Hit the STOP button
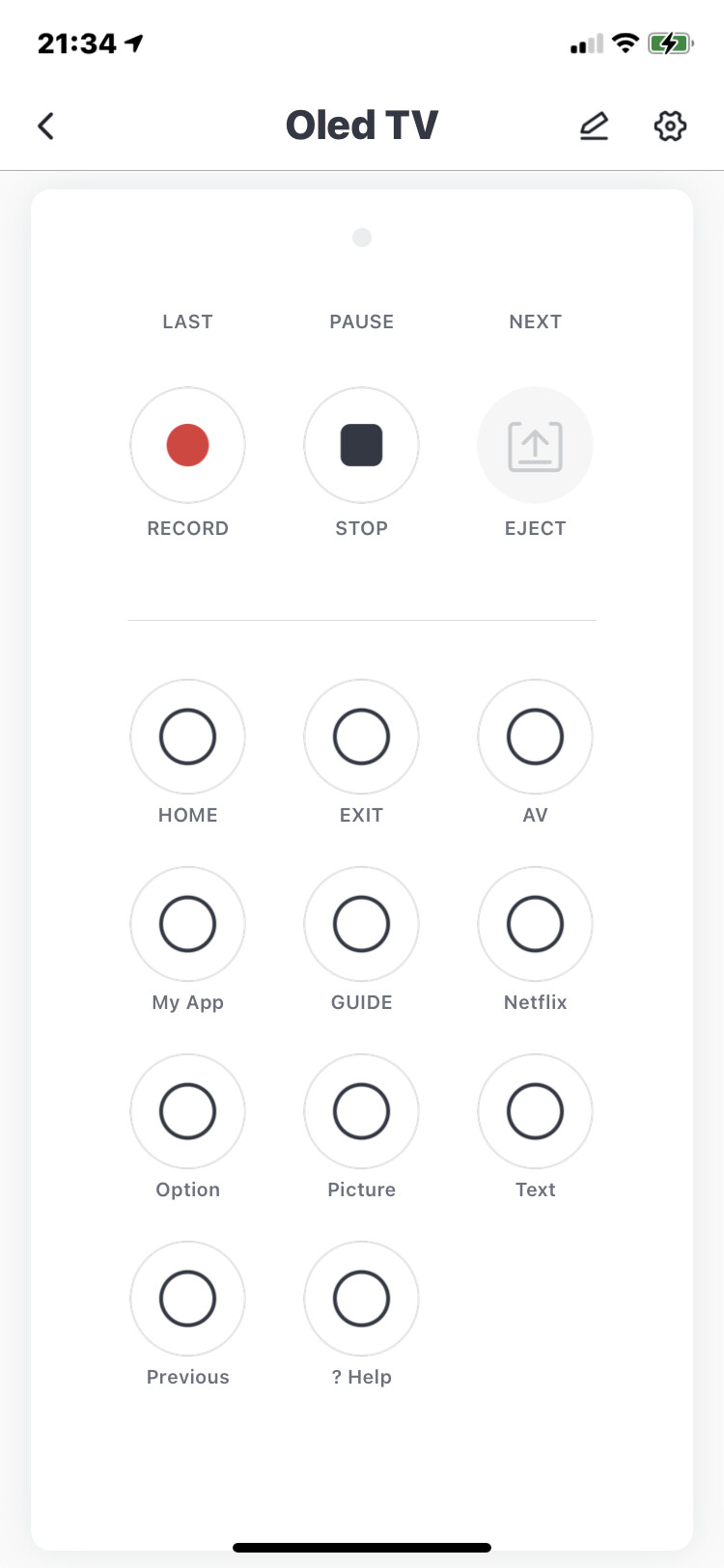Screen dimensions: 724x1568 pos(361,445)
